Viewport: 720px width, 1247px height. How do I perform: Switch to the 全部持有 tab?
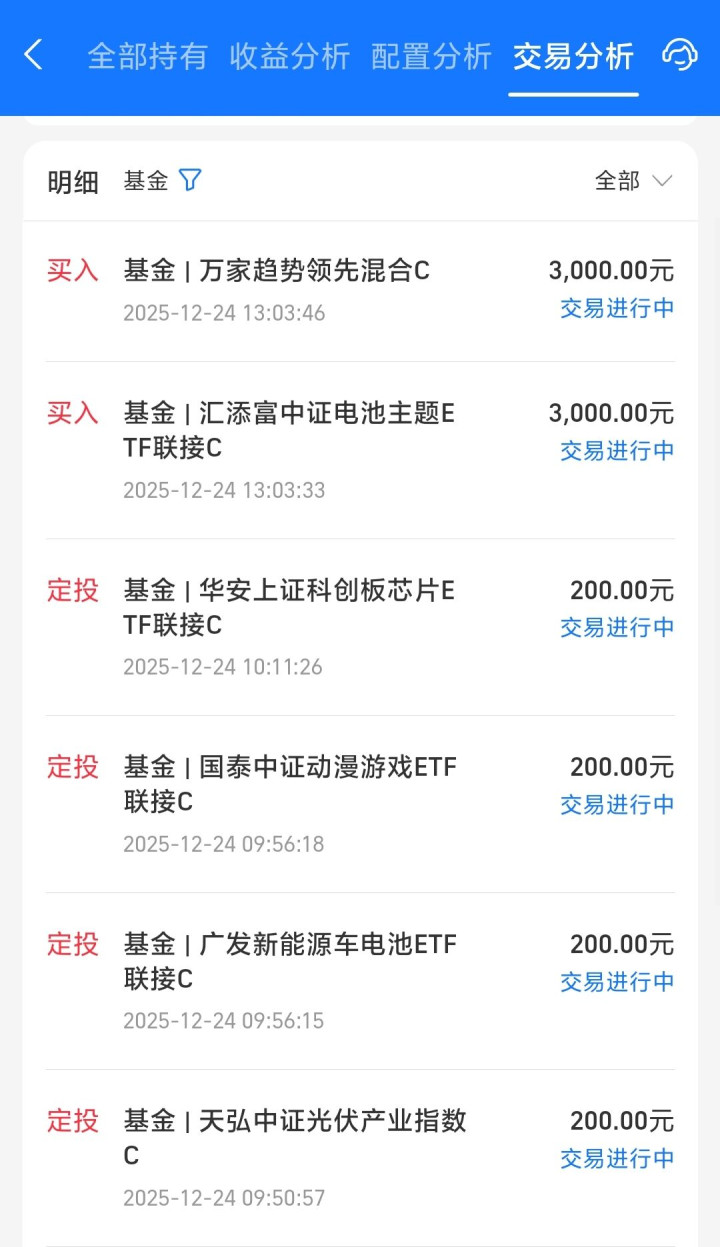(x=147, y=56)
